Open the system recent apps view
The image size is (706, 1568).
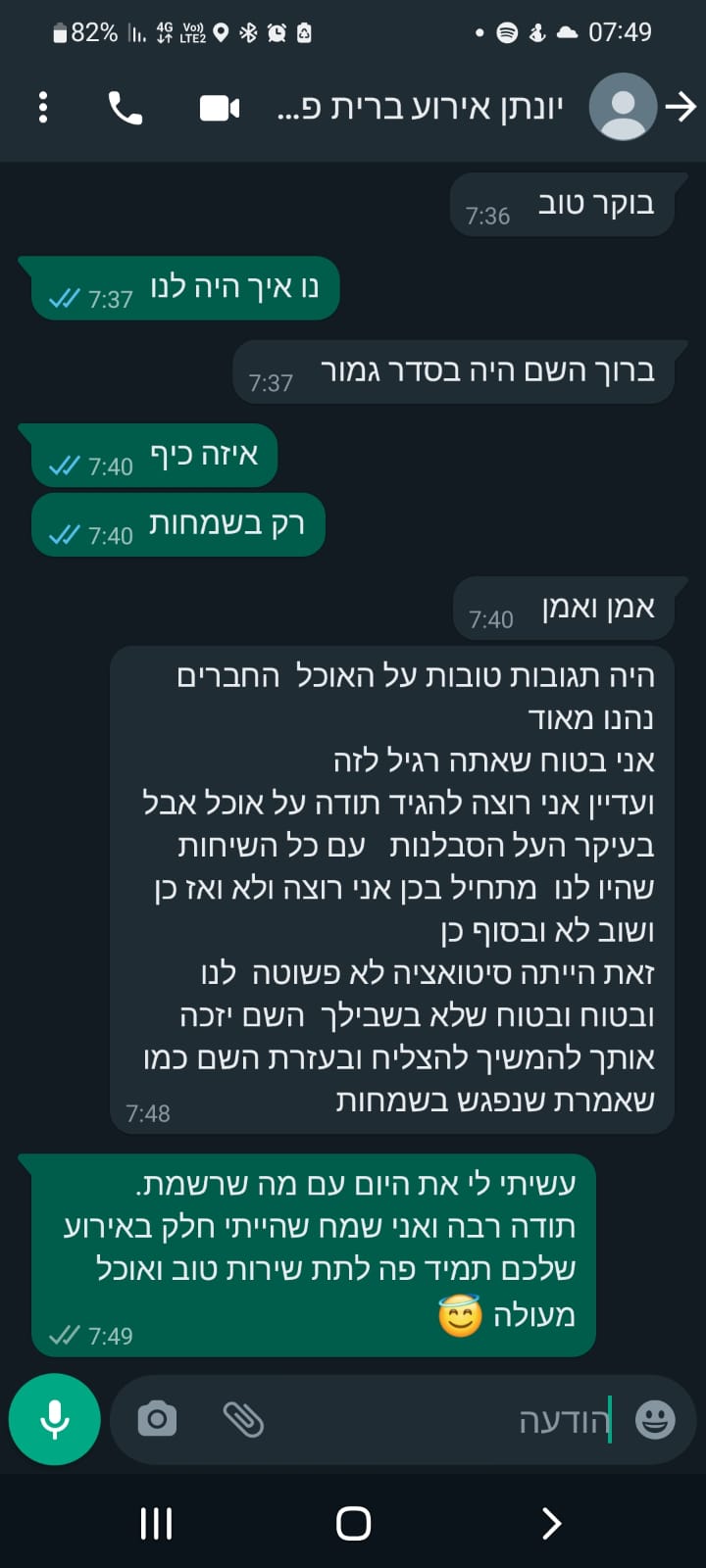click(157, 1523)
